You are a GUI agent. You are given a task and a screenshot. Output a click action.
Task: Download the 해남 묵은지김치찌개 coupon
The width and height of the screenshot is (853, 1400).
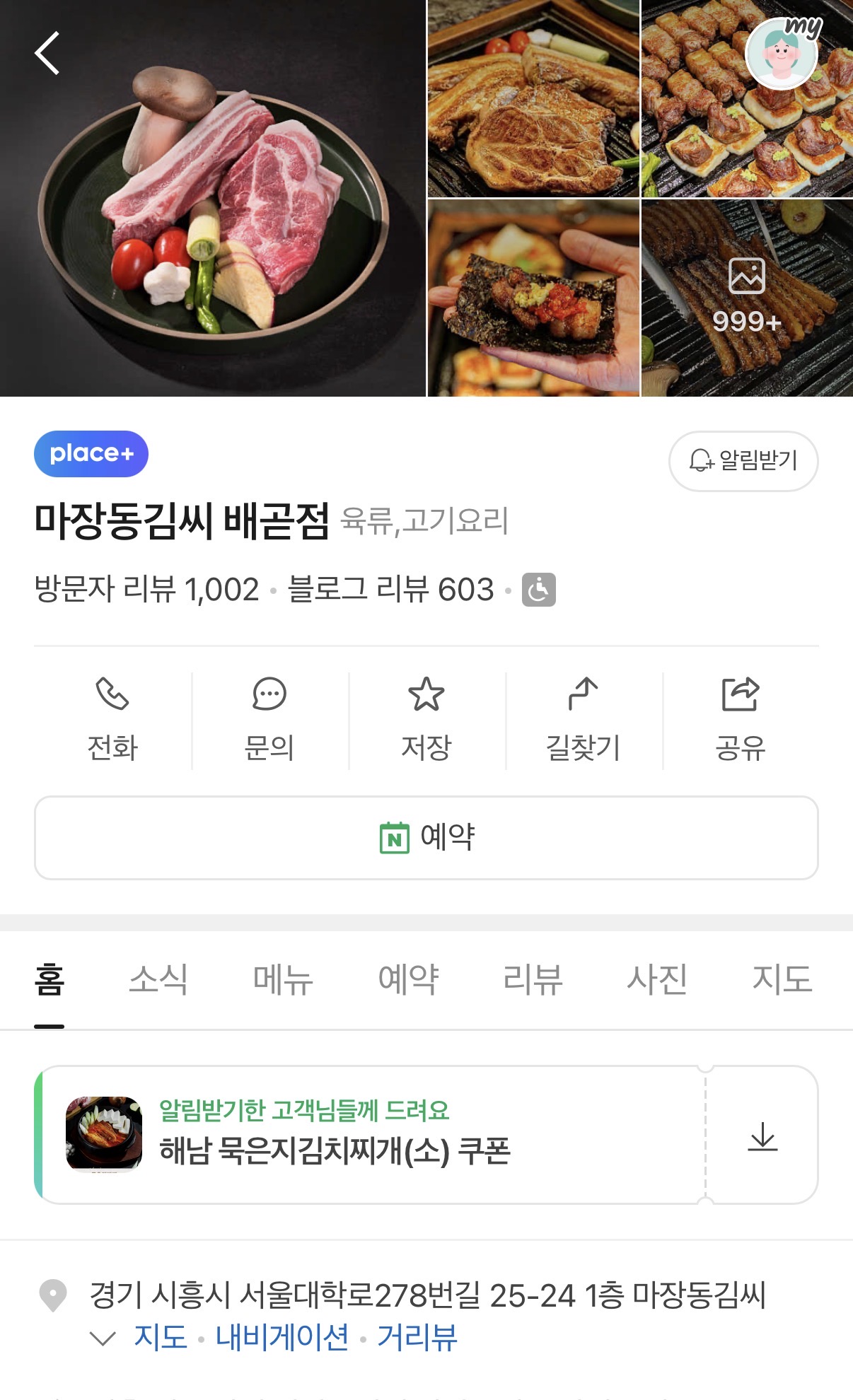[x=762, y=1136]
